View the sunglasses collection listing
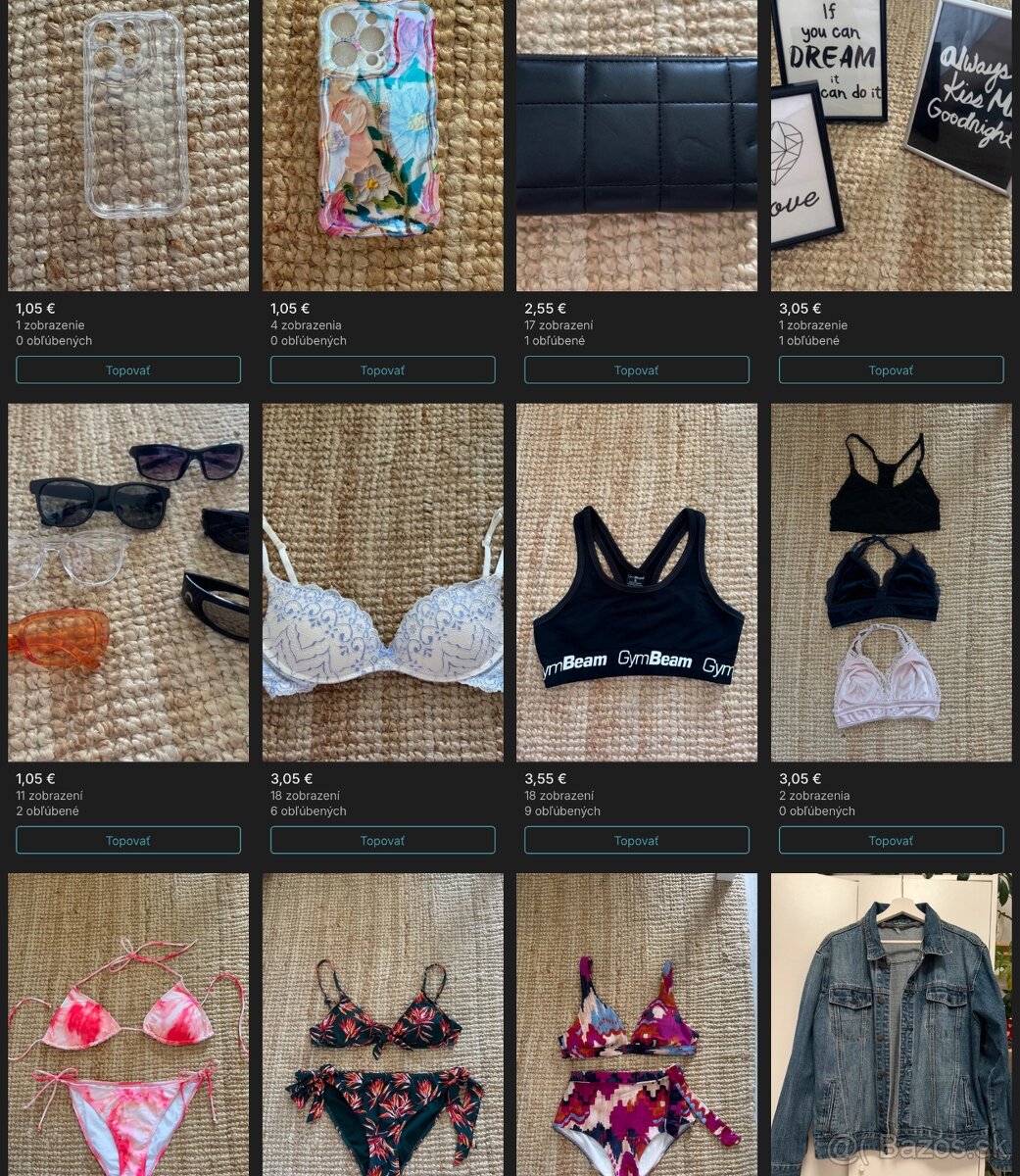1020x1176 pixels. click(x=128, y=582)
